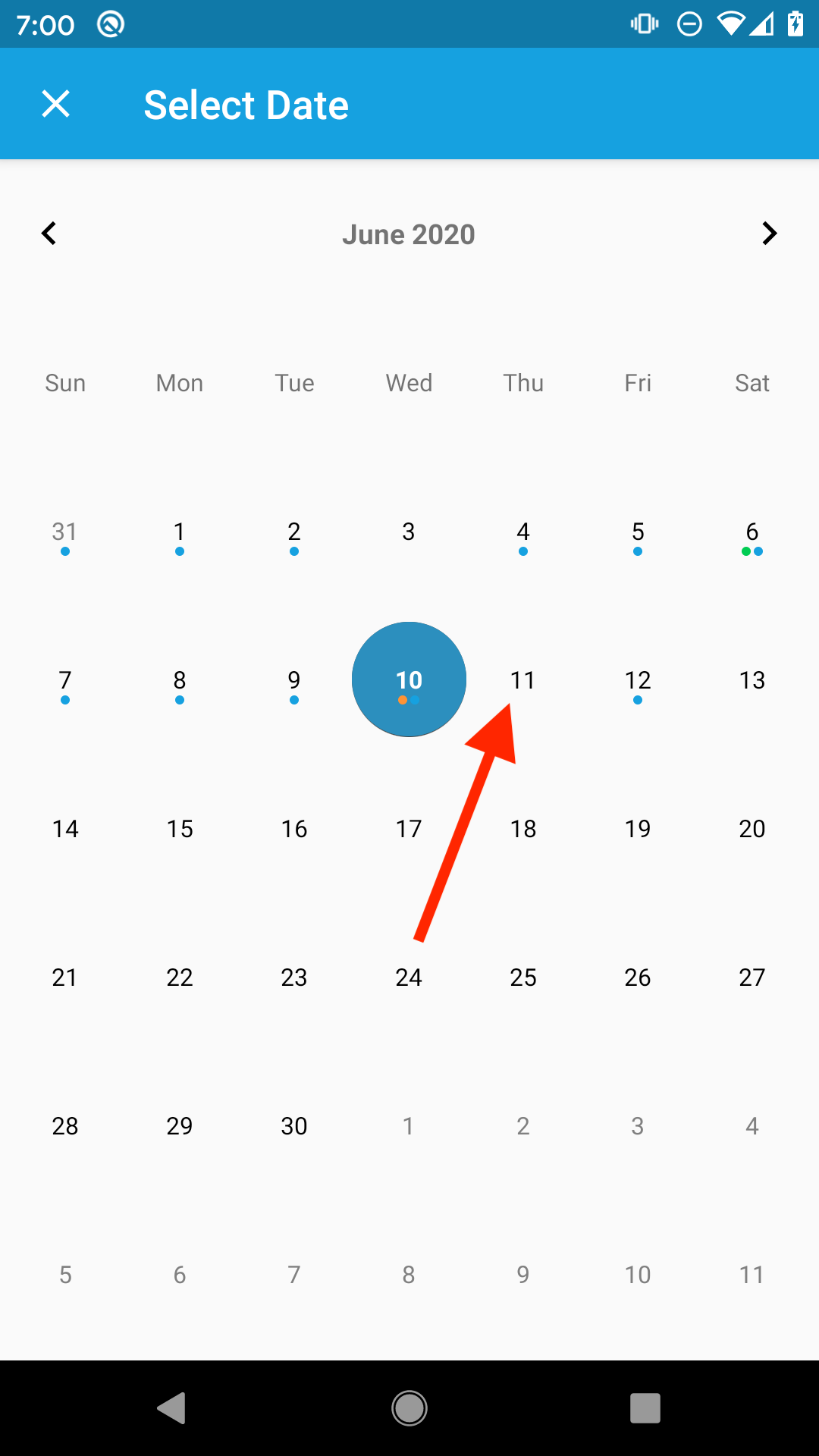819x1456 pixels.
Task: Choose June 21
Action: [x=65, y=977]
